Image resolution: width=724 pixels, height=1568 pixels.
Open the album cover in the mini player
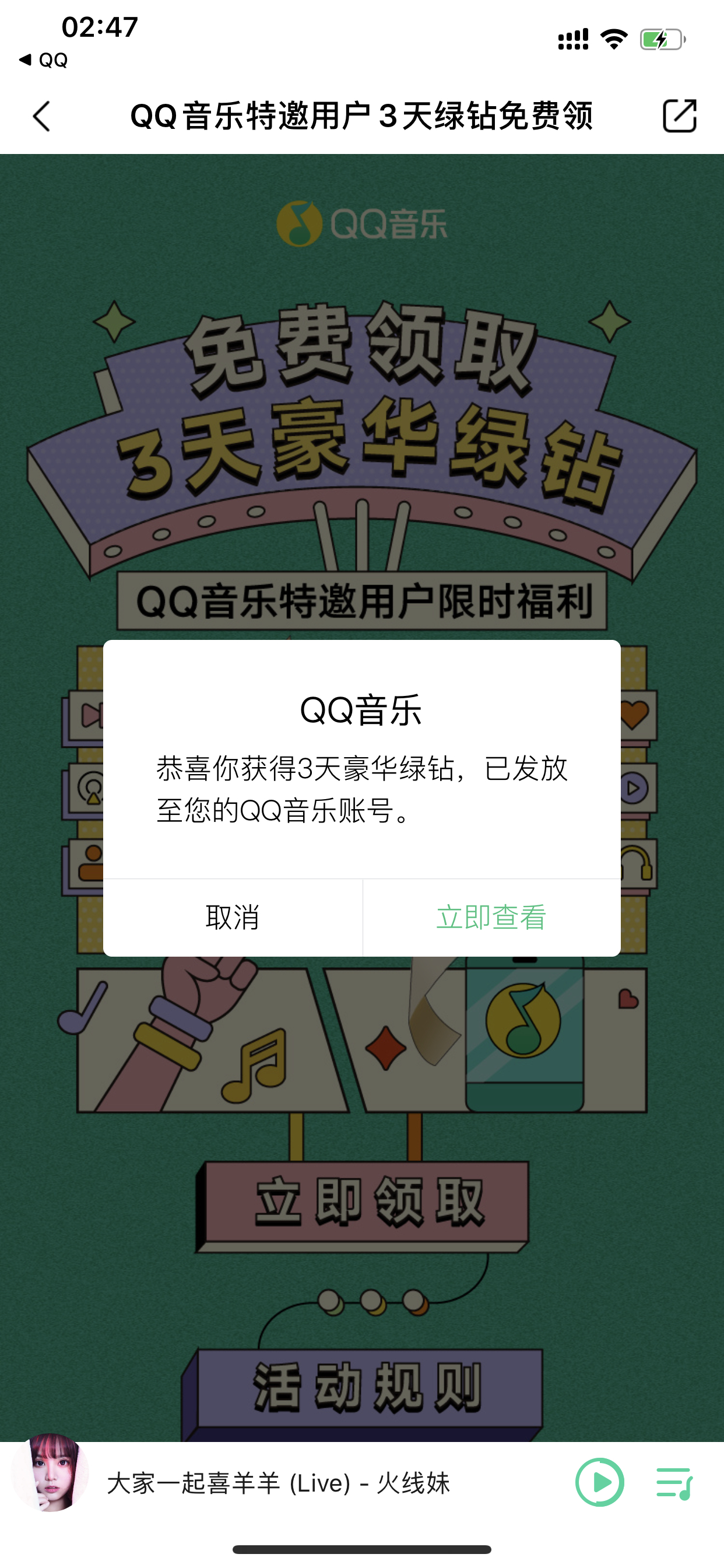click(x=51, y=1472)
